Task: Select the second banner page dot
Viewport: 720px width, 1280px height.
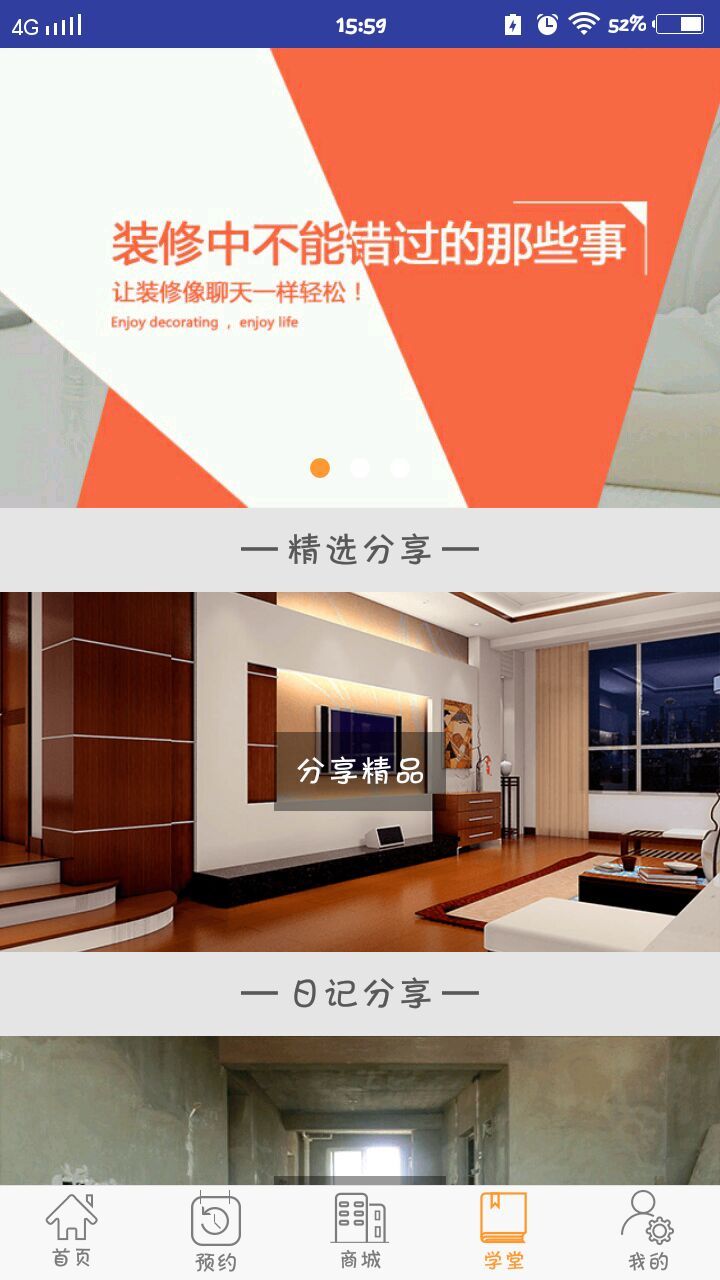Action: coord(360,468)
